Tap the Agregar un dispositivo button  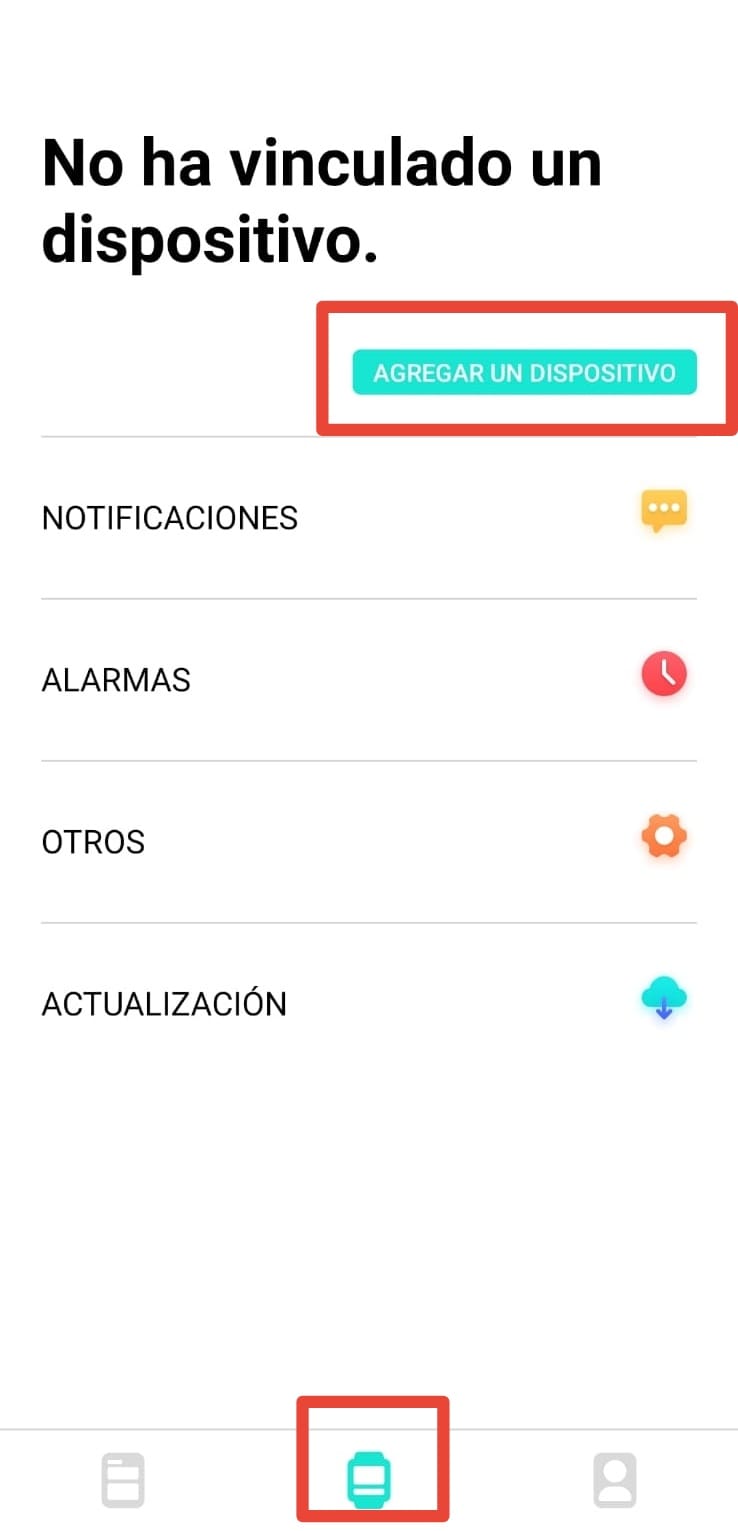pyautogui.click(x=524, y=373)
